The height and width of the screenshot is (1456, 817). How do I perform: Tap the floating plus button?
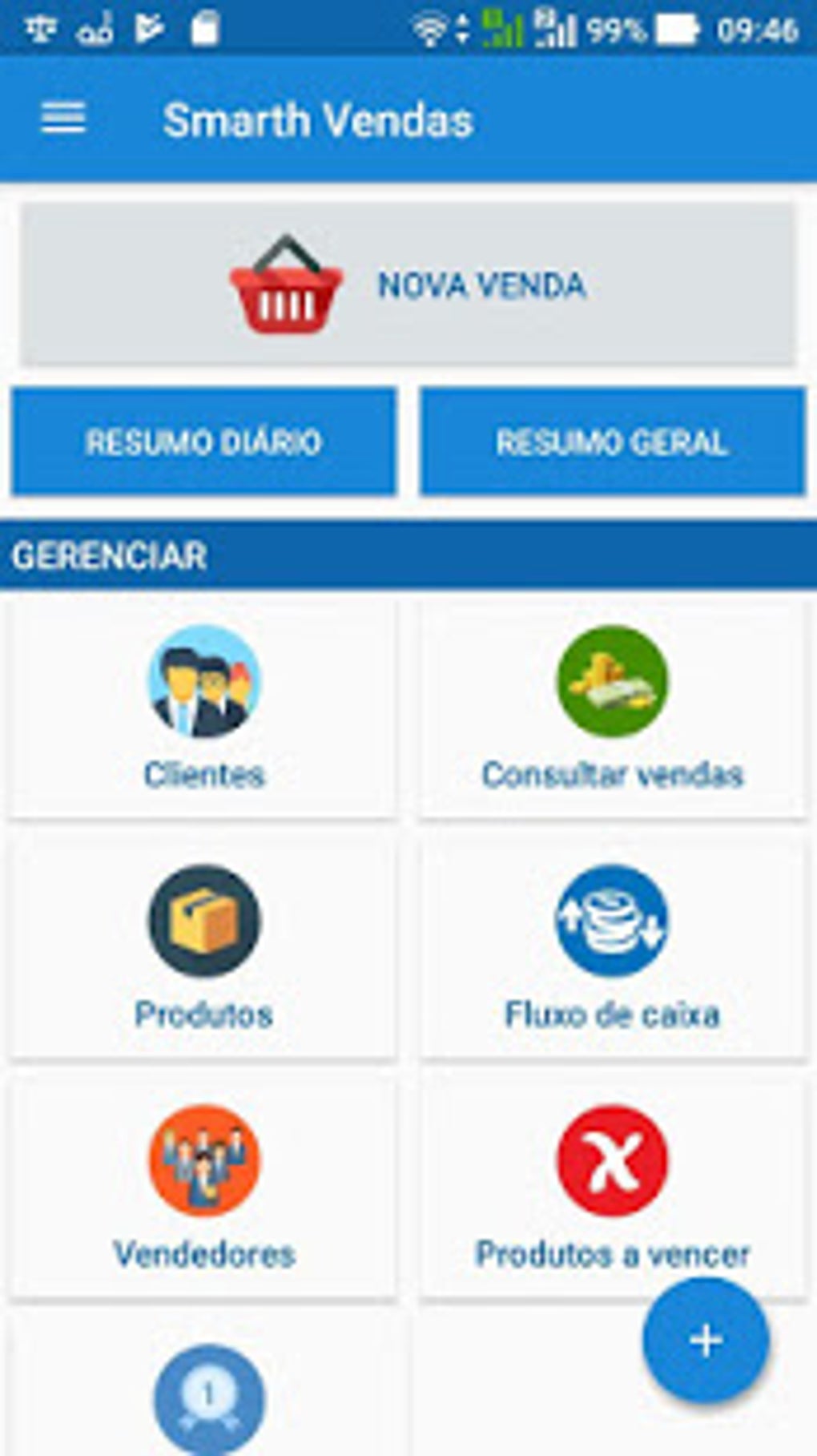click(x=705, y=1340)
